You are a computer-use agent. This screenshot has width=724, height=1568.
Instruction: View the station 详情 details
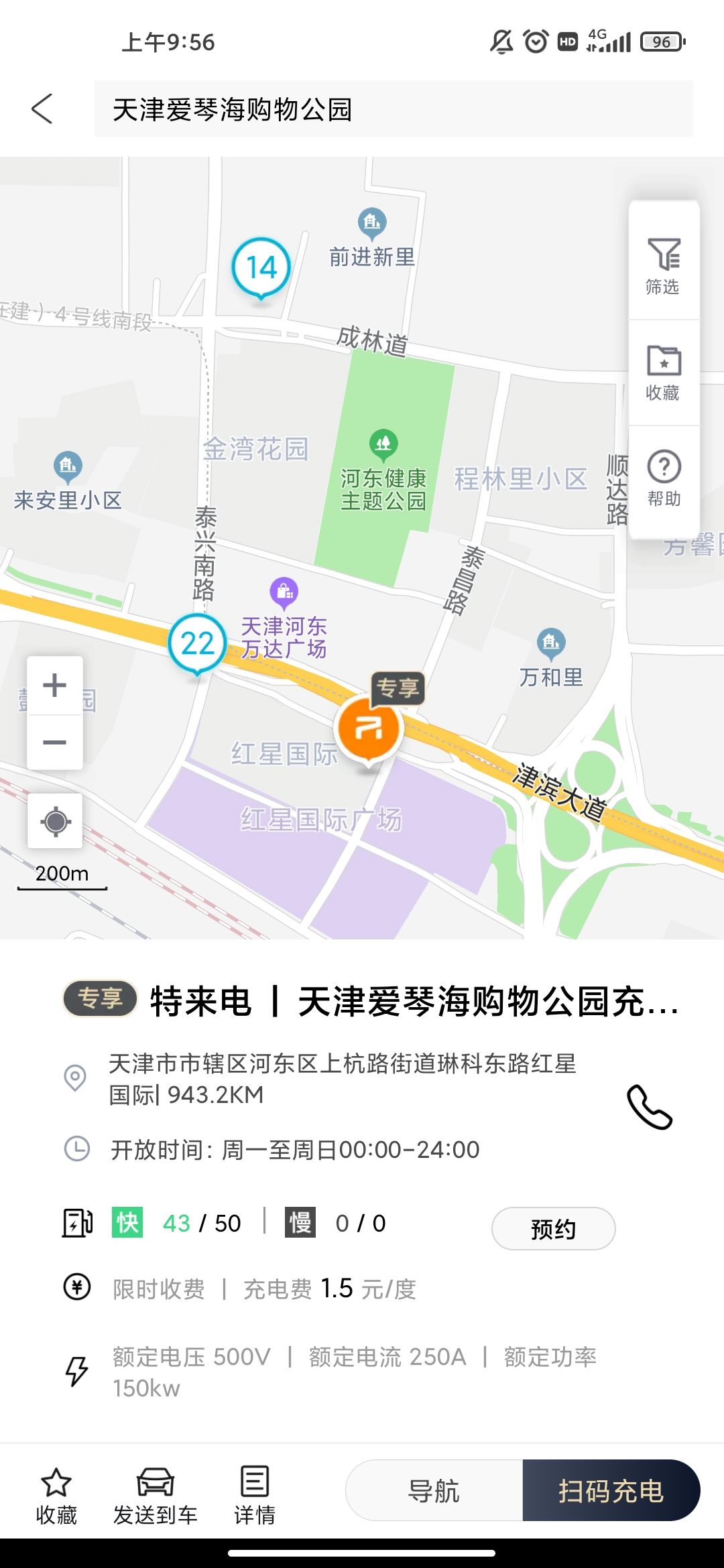[x=255, y=1496]
